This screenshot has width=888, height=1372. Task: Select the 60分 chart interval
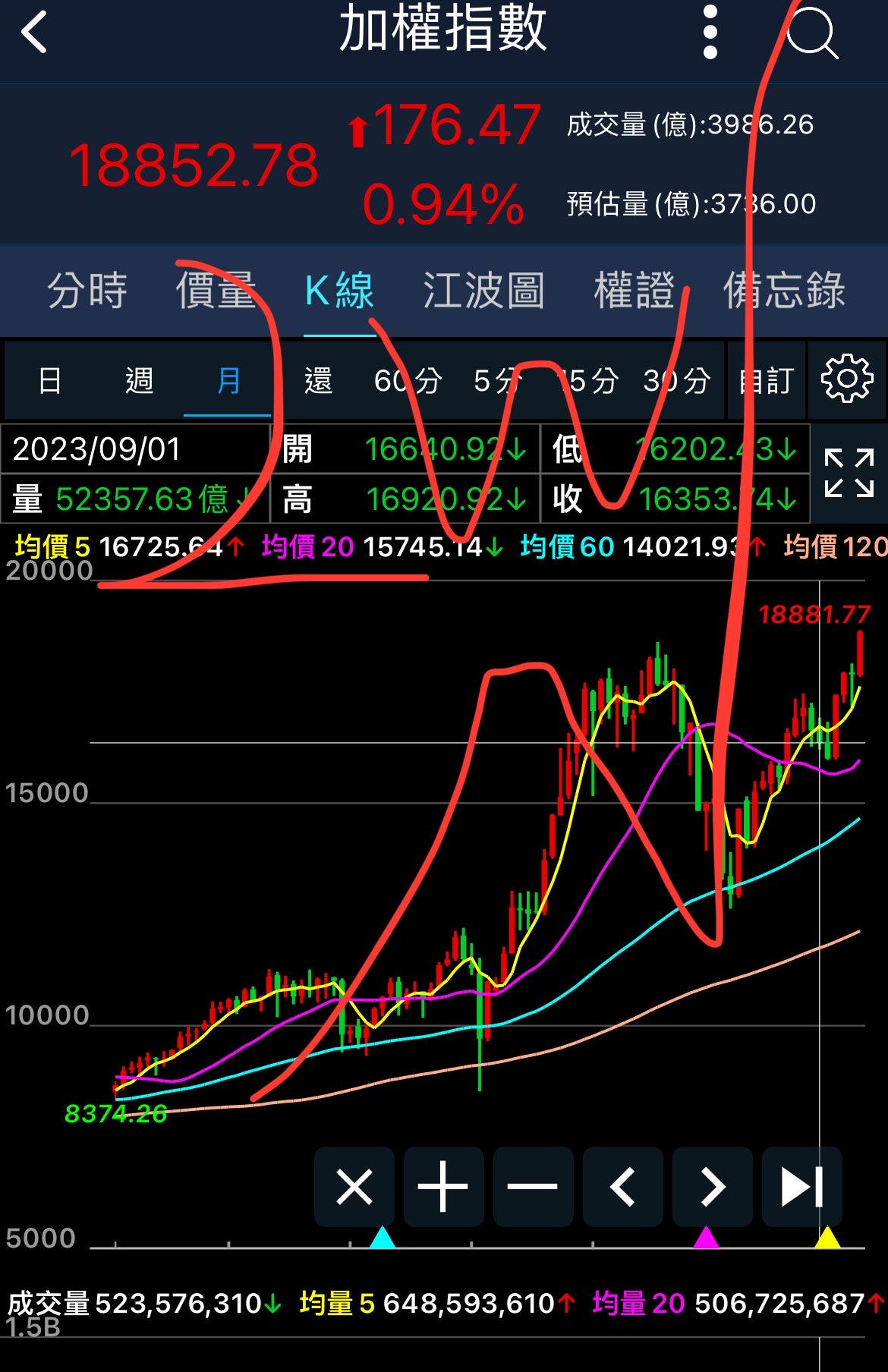pos(408,380)
